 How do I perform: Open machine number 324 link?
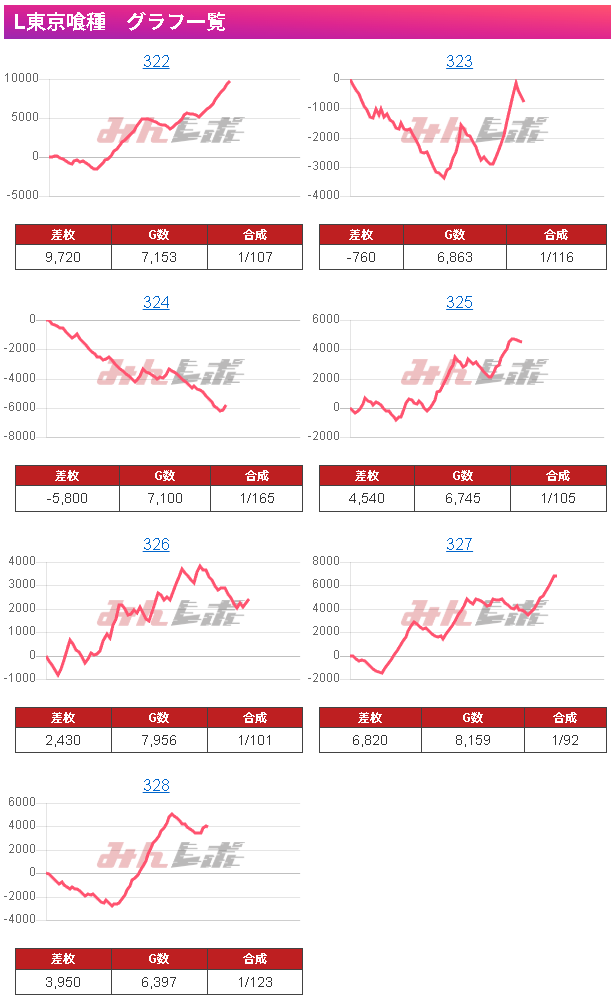pyautogui.click(x=156, y=303)
